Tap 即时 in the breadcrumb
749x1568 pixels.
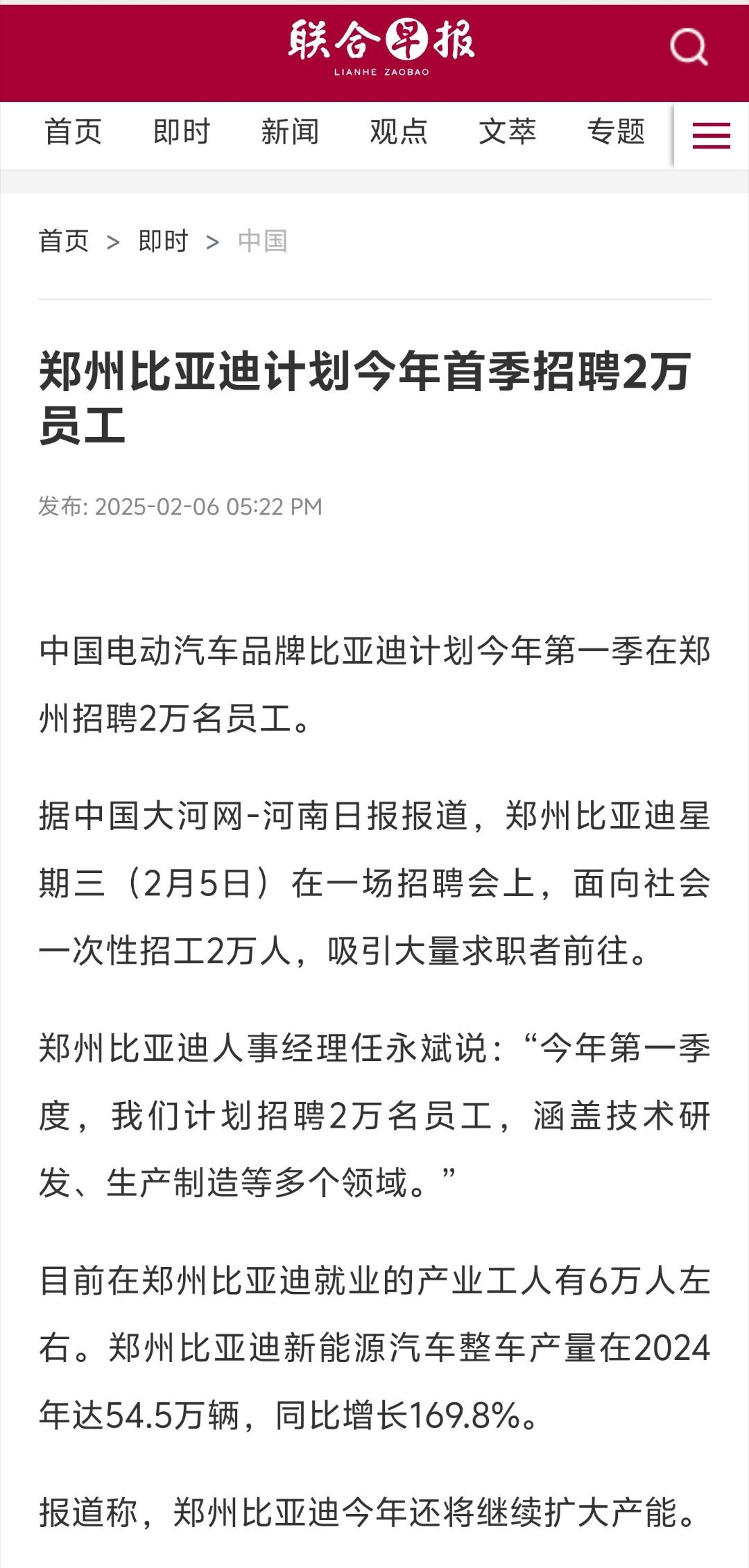[163, 241]
